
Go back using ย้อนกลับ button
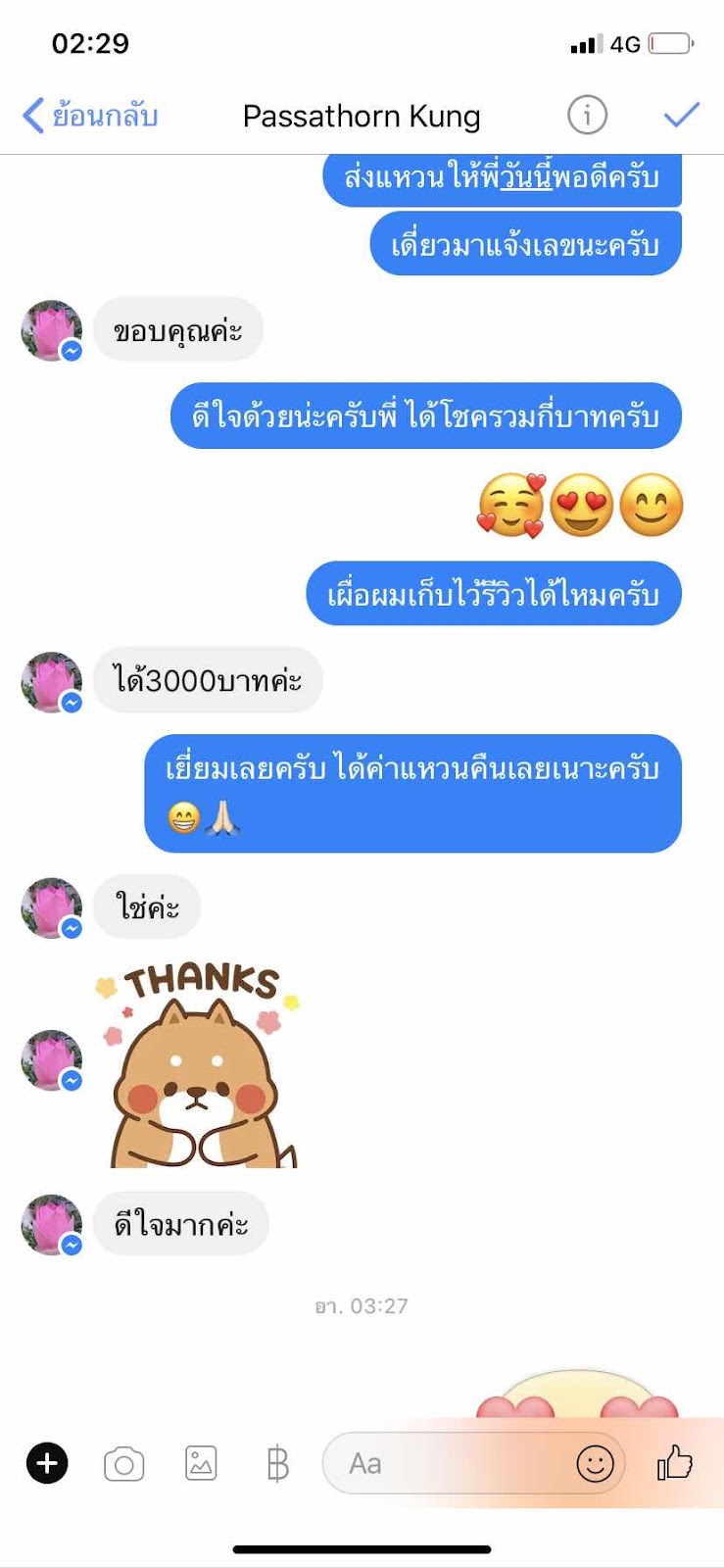coord(90,116)
